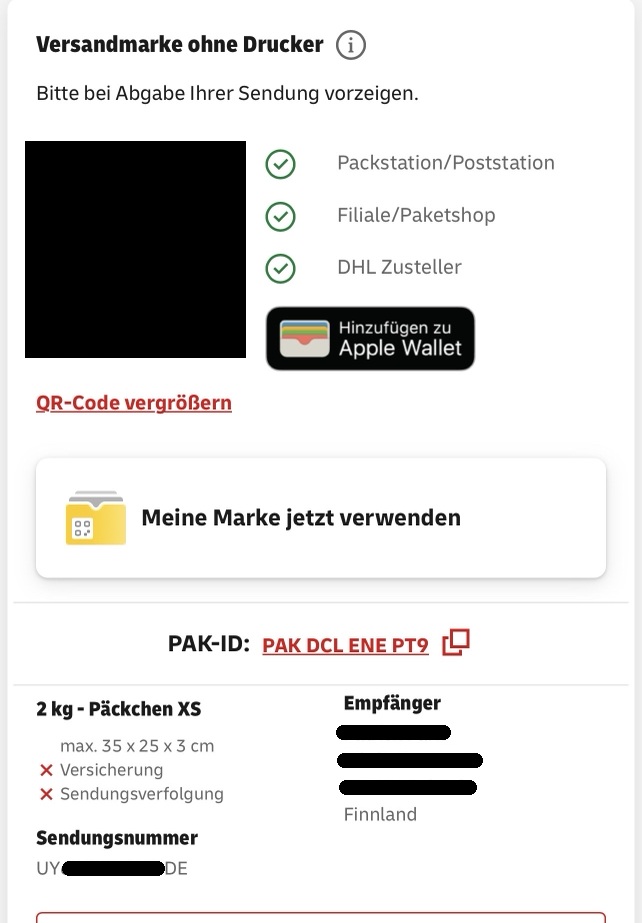642x923 pixels.
Task: Open the PAK DCL ENE PT9 link
Action: pos(345,645)
